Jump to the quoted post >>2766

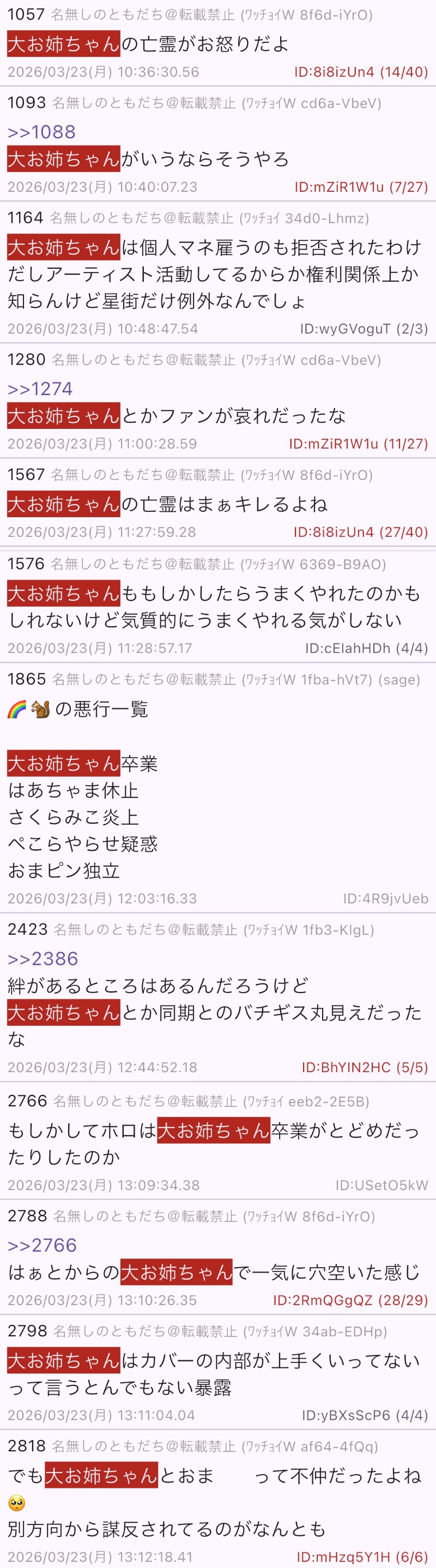coord(42,1244)
